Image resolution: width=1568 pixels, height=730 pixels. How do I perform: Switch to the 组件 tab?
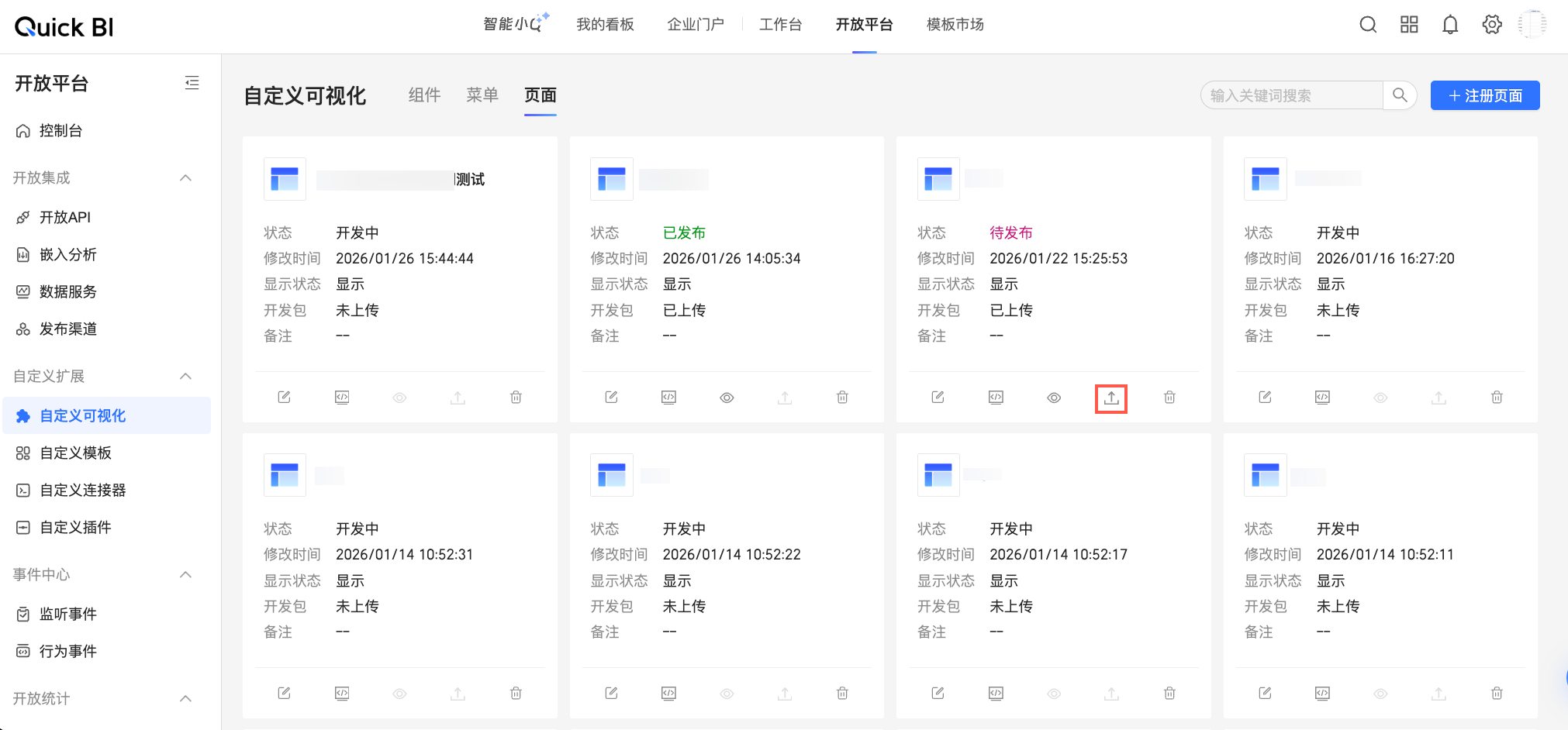click(424, 95)
